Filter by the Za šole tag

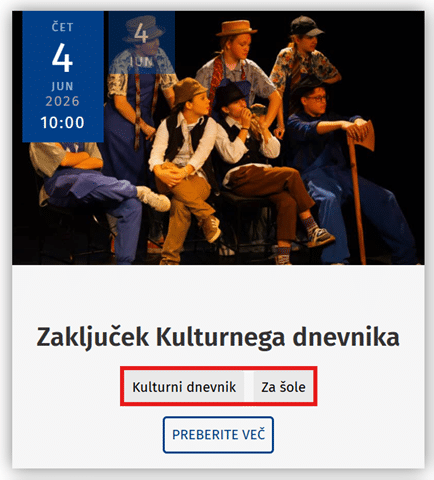tap(283, 387)
